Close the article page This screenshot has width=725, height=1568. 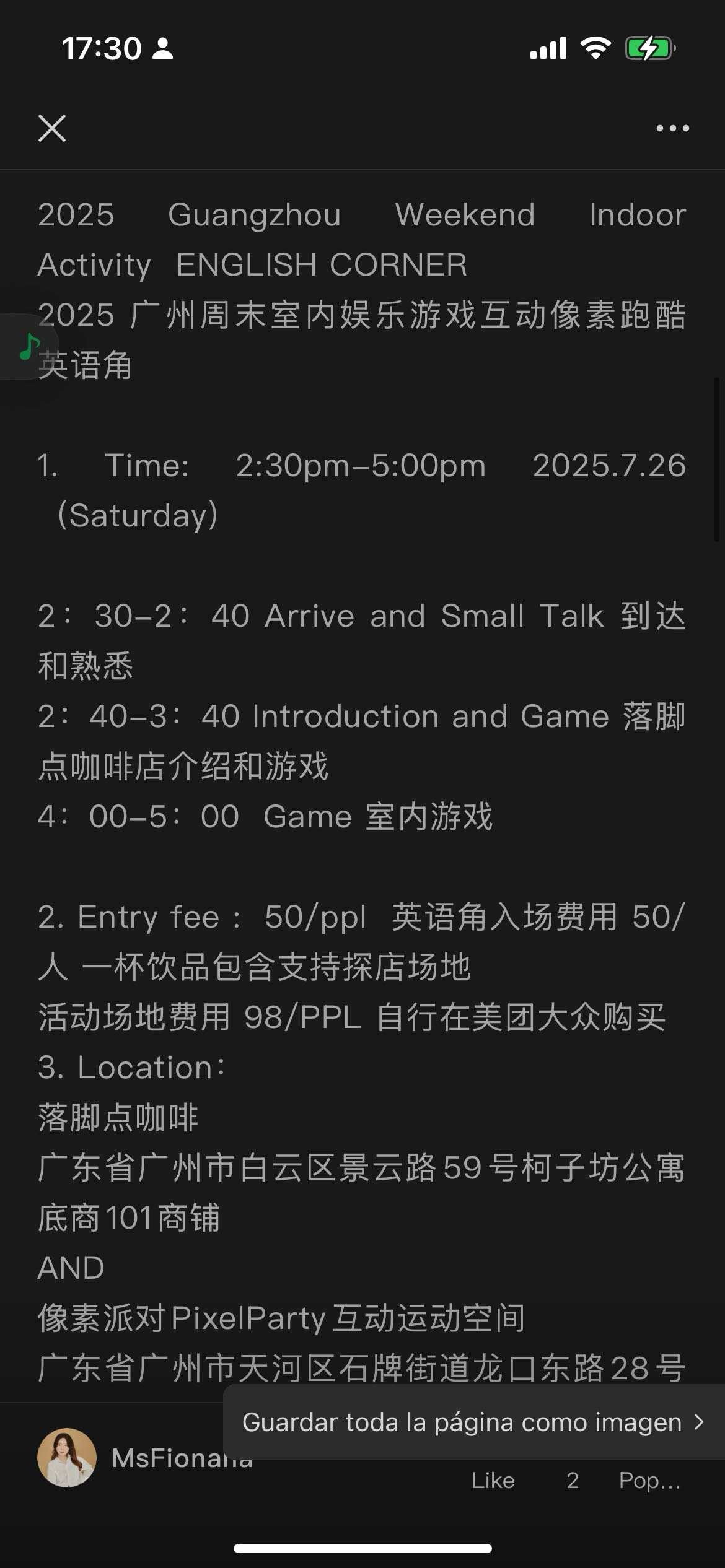click(52, 128)
